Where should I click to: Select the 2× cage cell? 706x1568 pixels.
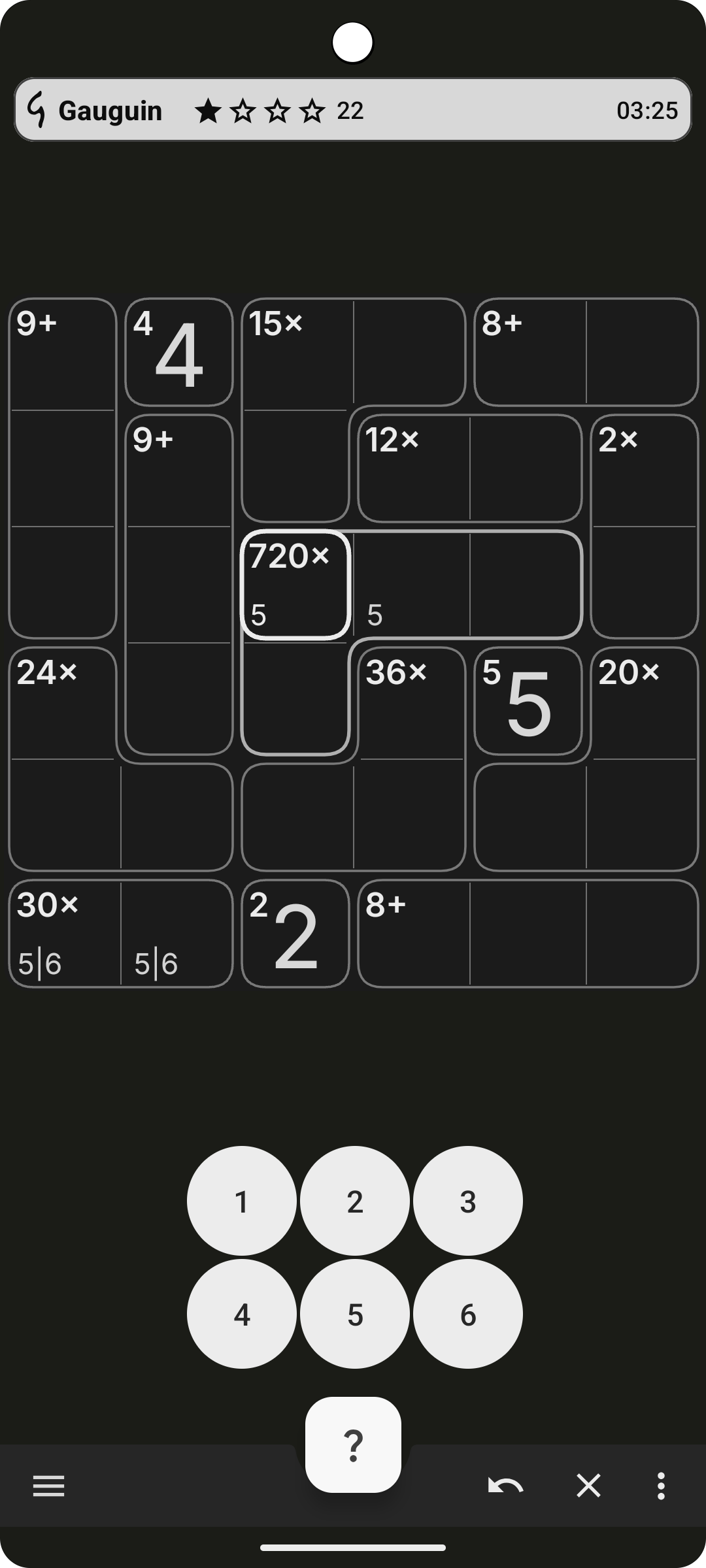645,469
